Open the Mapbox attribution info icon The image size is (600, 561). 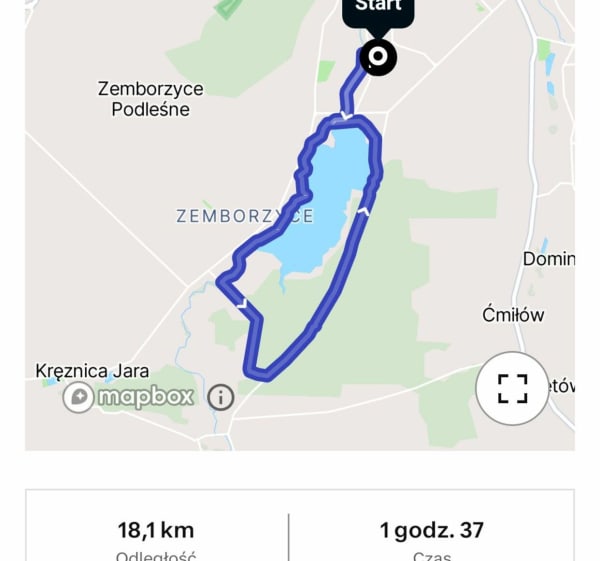click(x=220, y=397)
